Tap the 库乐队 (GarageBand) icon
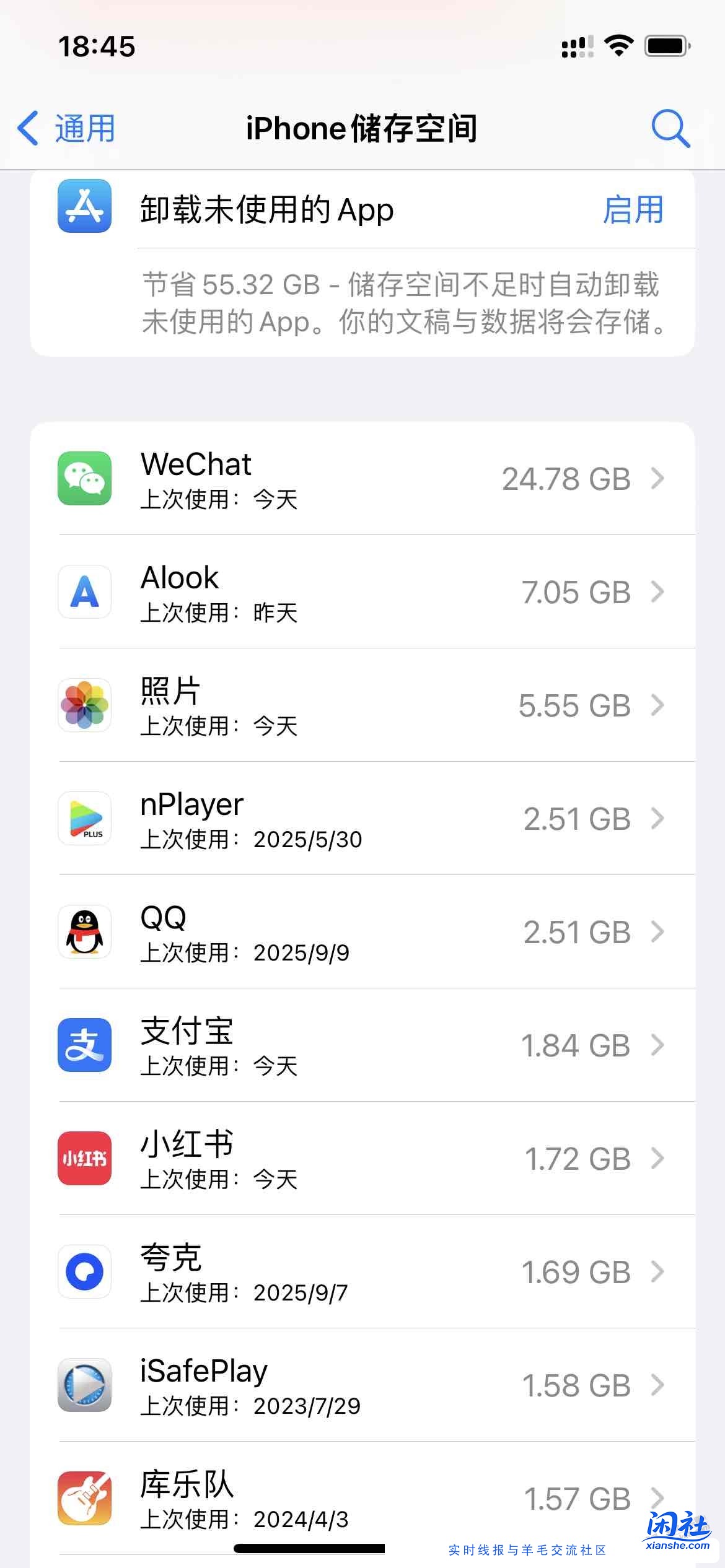Image resolution: width=725 pixels, height=1568 pixels. [84, 1497]
